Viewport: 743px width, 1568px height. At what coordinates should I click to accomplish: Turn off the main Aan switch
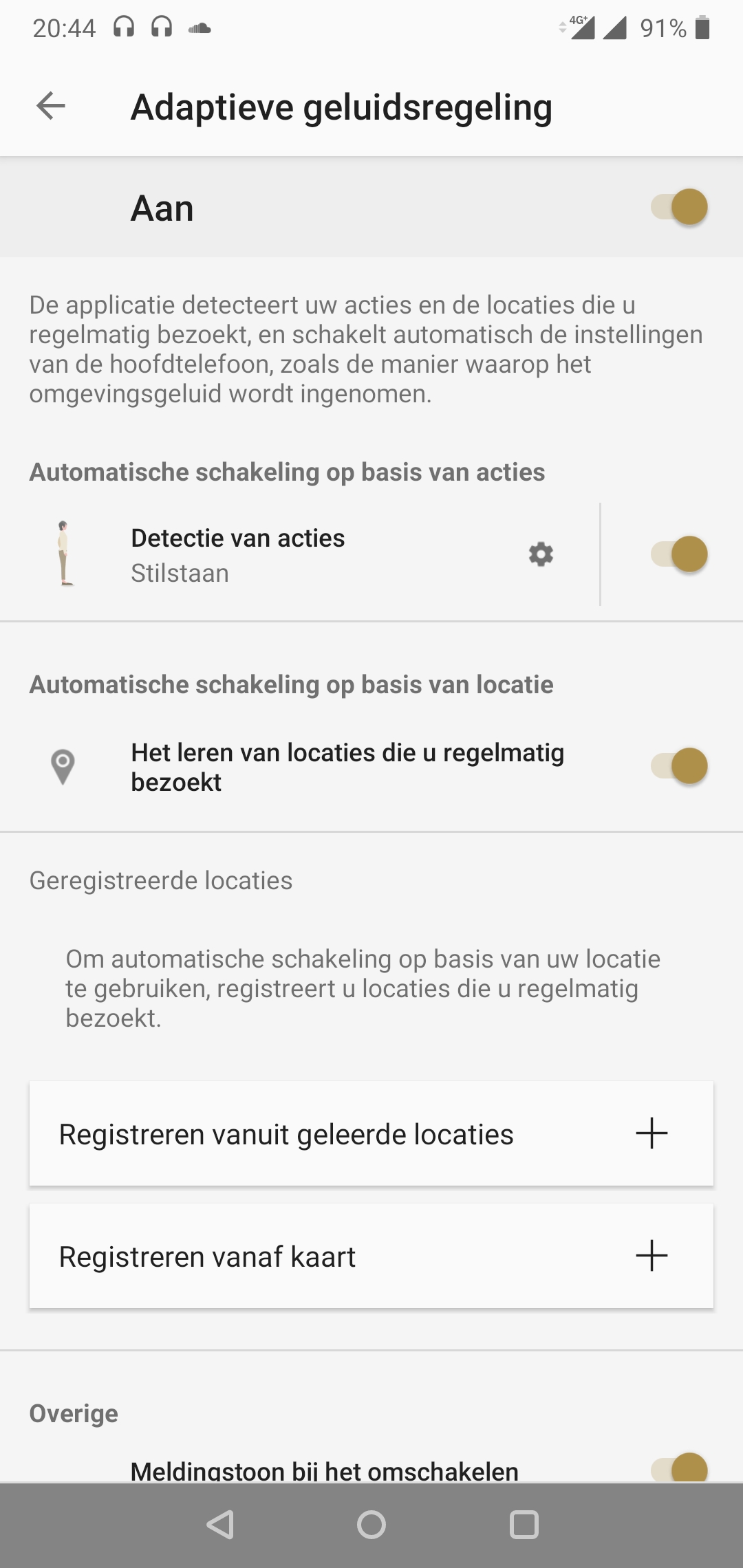(x=679, y=207)
